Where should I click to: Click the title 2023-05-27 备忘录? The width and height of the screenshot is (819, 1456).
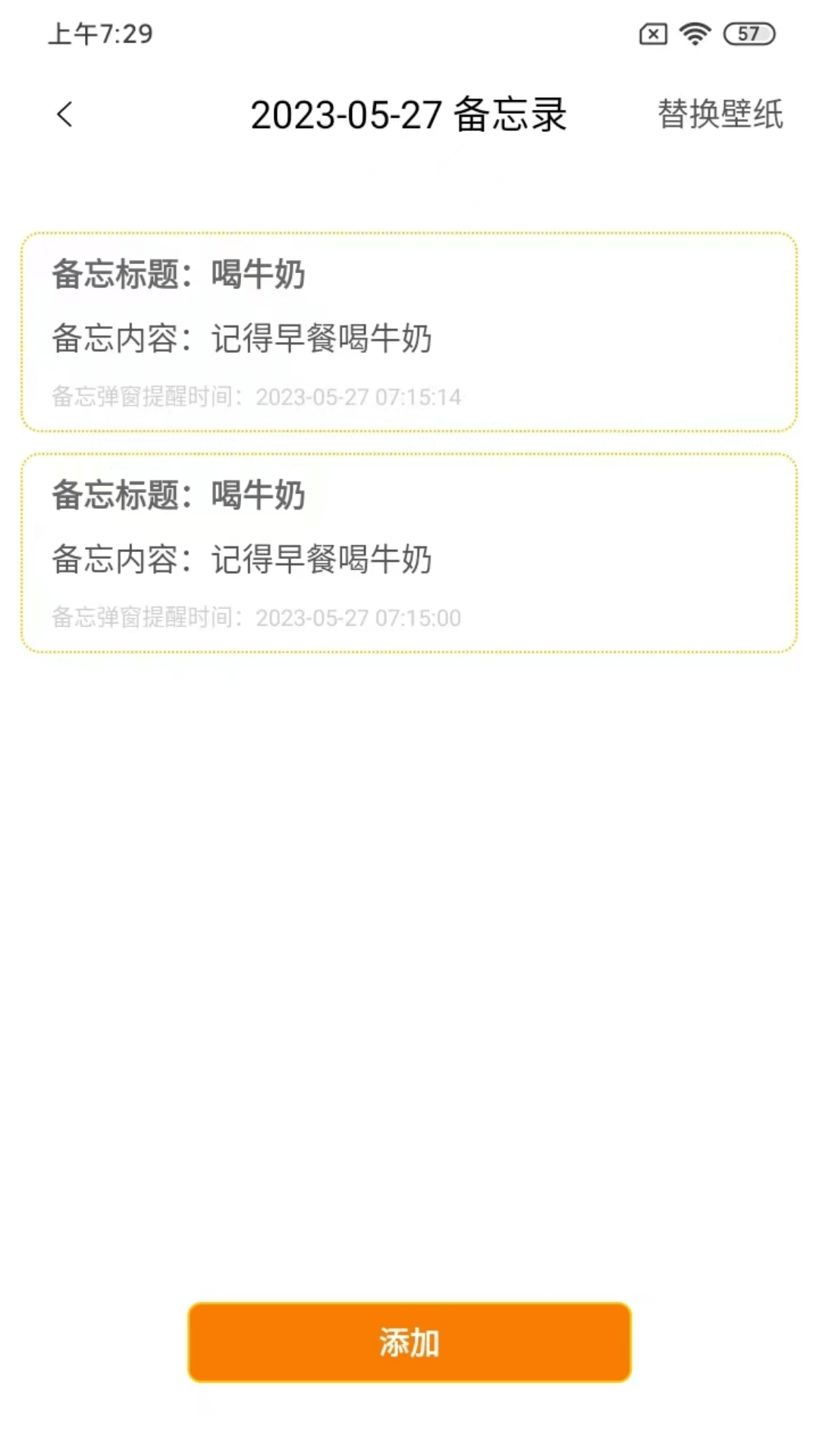pos(409,115)
